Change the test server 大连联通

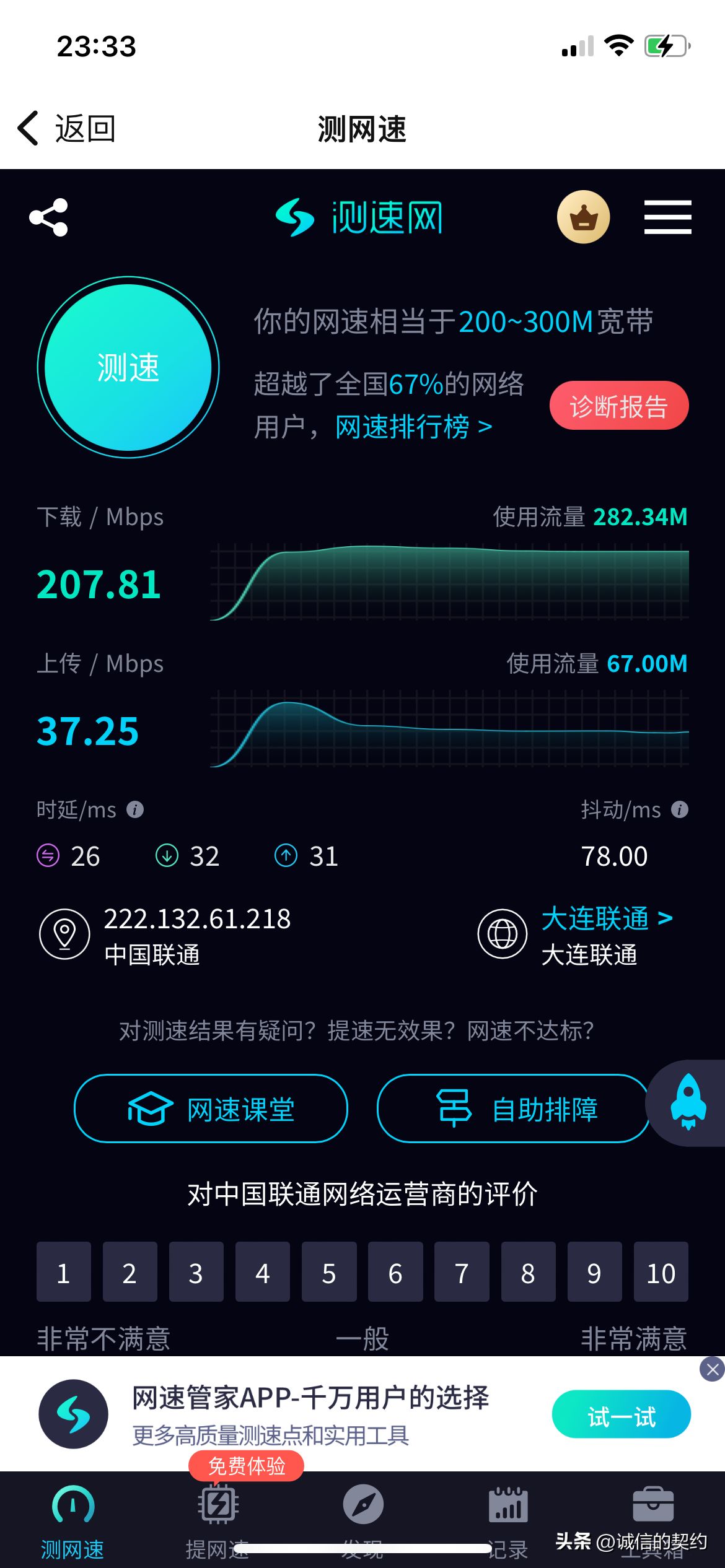607,918
